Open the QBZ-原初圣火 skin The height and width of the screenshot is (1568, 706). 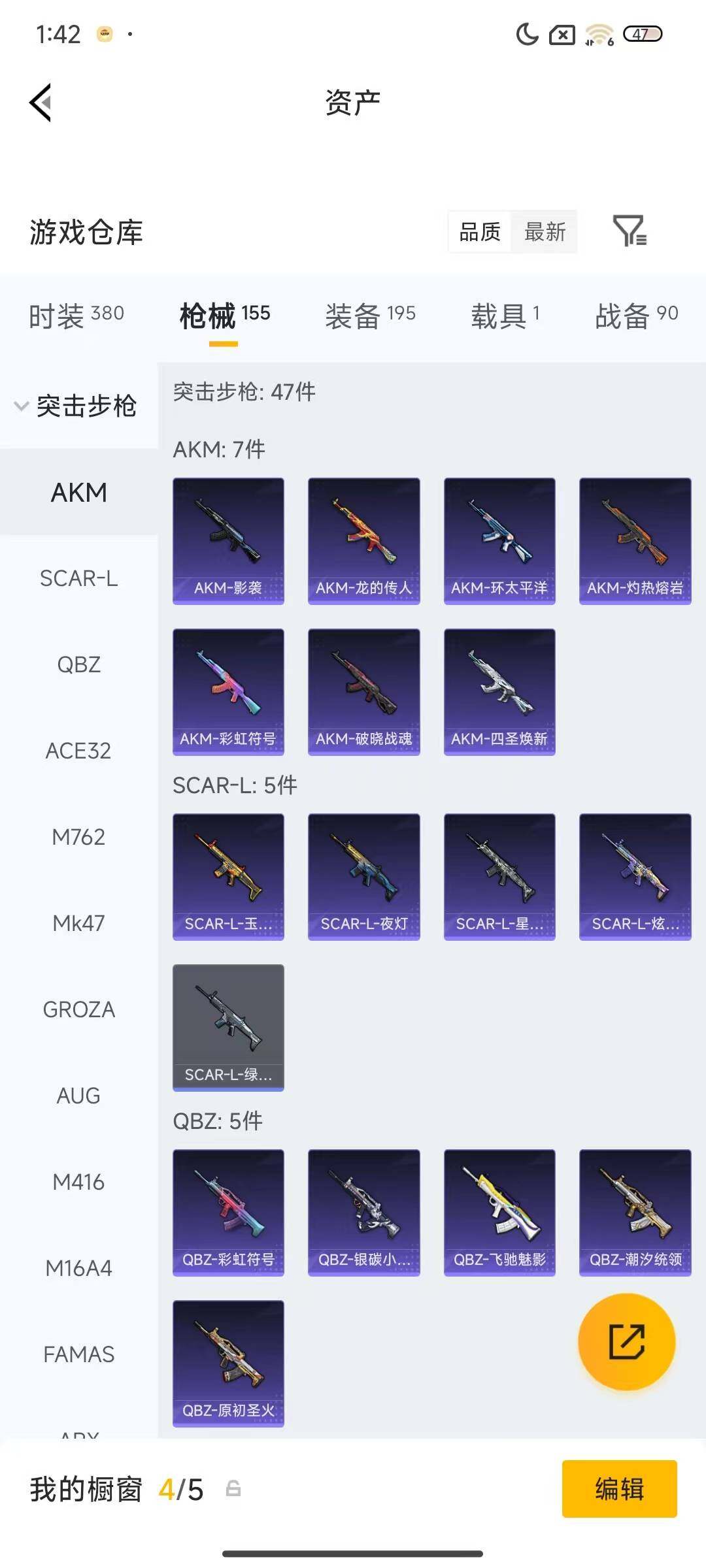228,1363
